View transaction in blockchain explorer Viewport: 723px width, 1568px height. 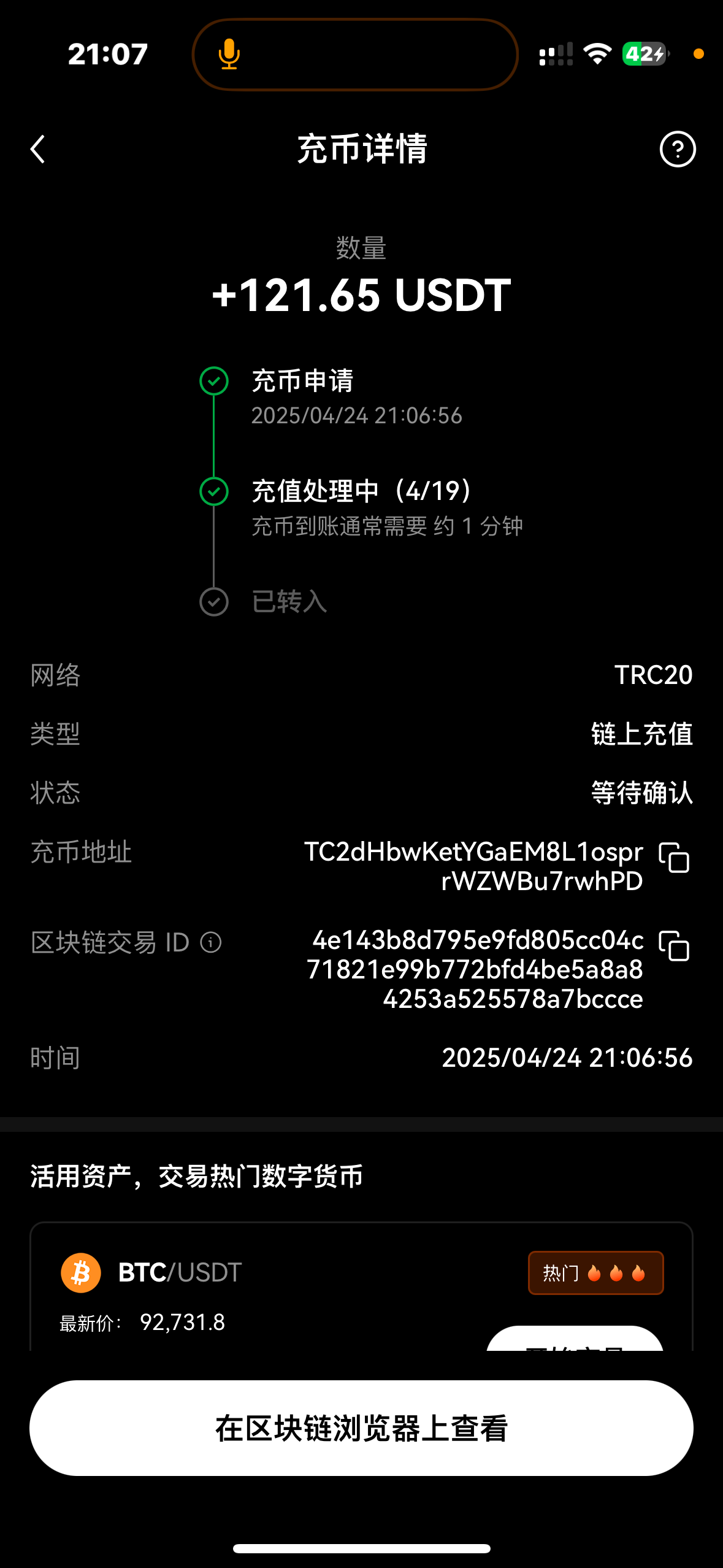click(x=361, y=1428)
